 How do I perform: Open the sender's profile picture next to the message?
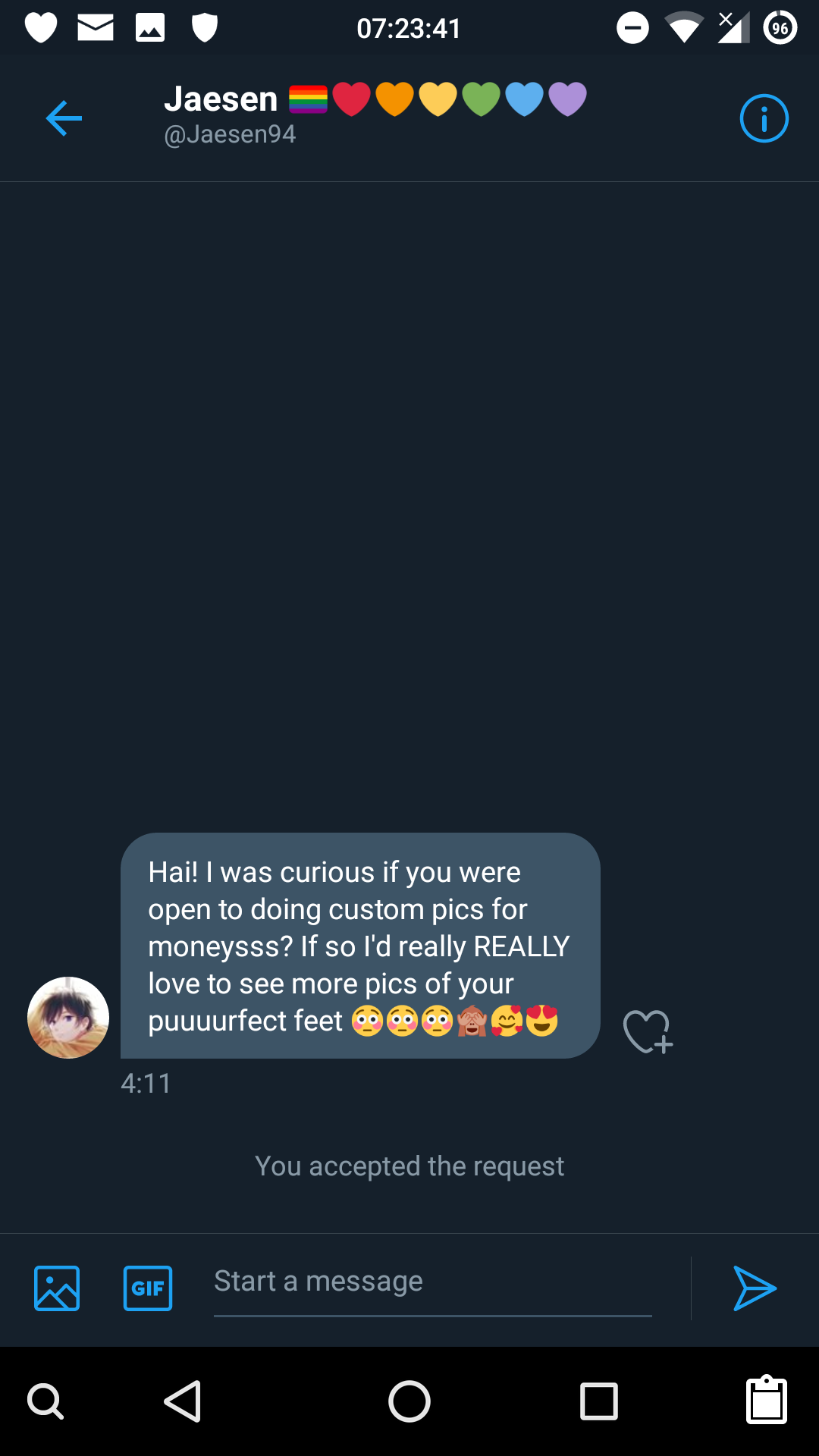coord(68,1017)
